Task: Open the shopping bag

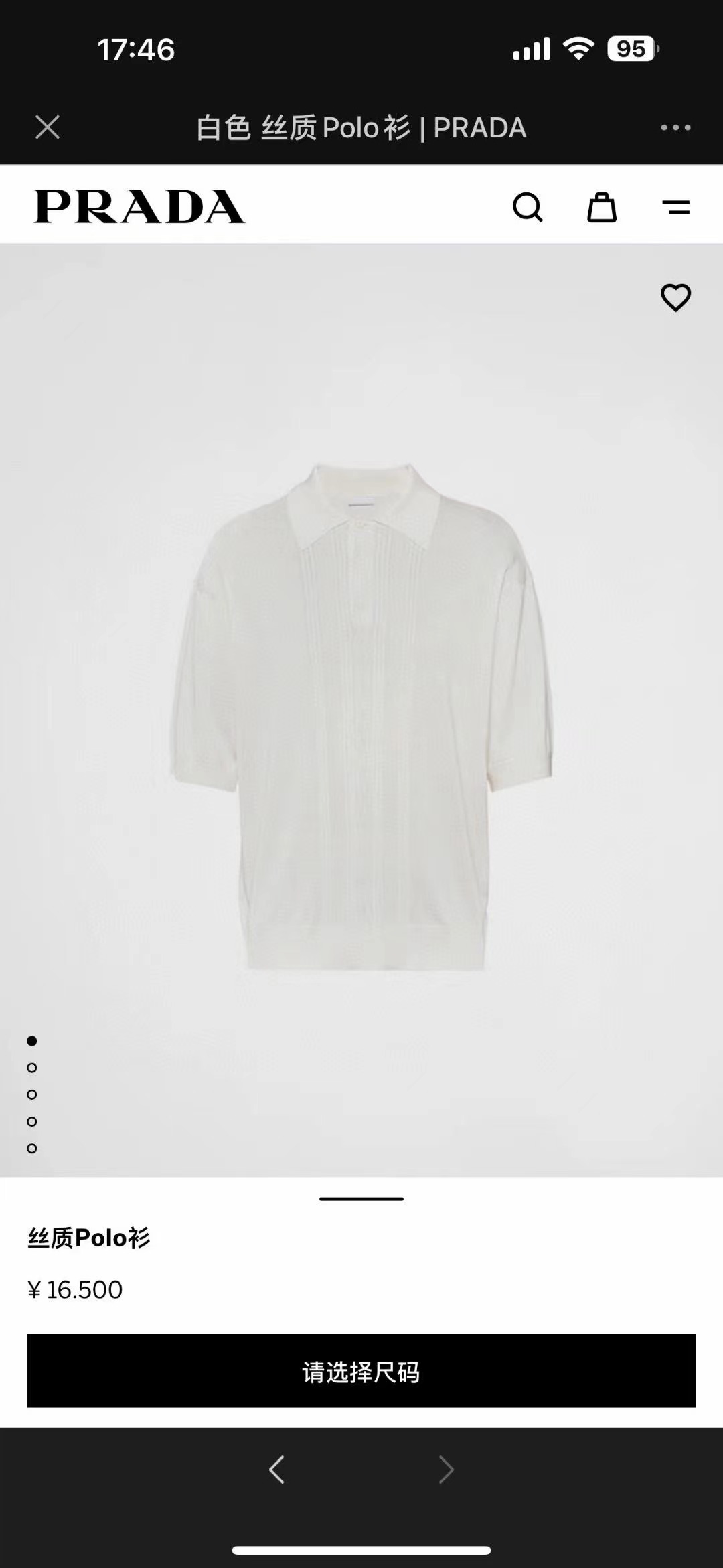Action: pos(601,207)
